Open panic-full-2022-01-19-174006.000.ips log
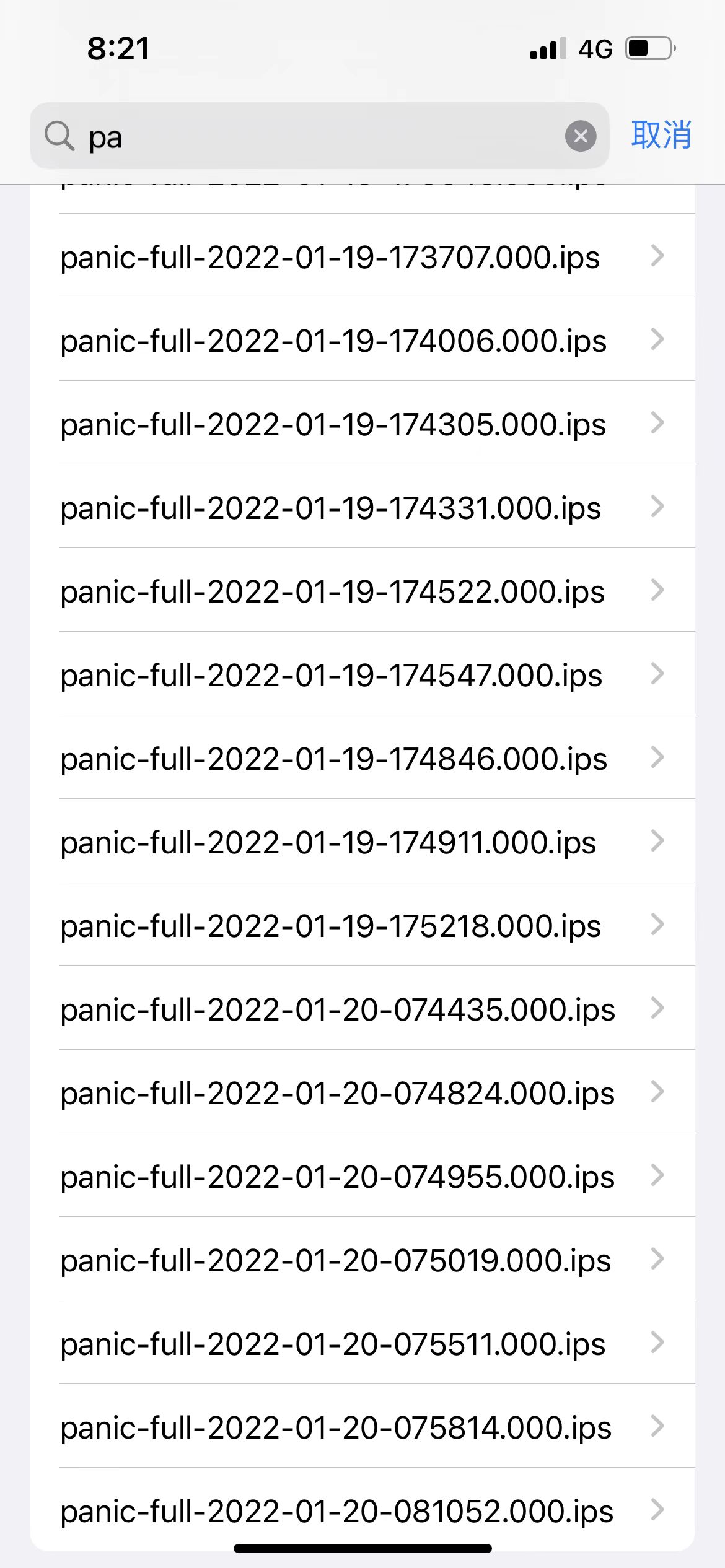The image size is (725, 1568). point(362,340)
